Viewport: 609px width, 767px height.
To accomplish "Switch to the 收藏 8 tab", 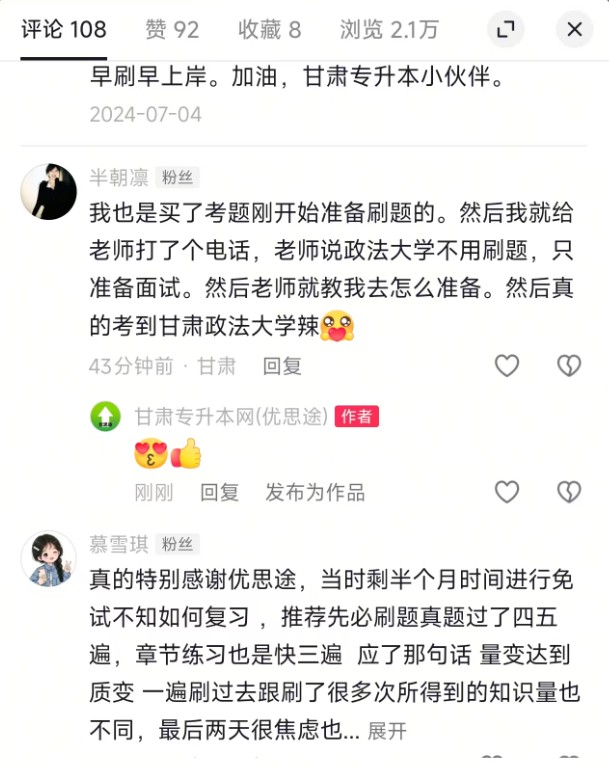I will click(x=269, y=29).
